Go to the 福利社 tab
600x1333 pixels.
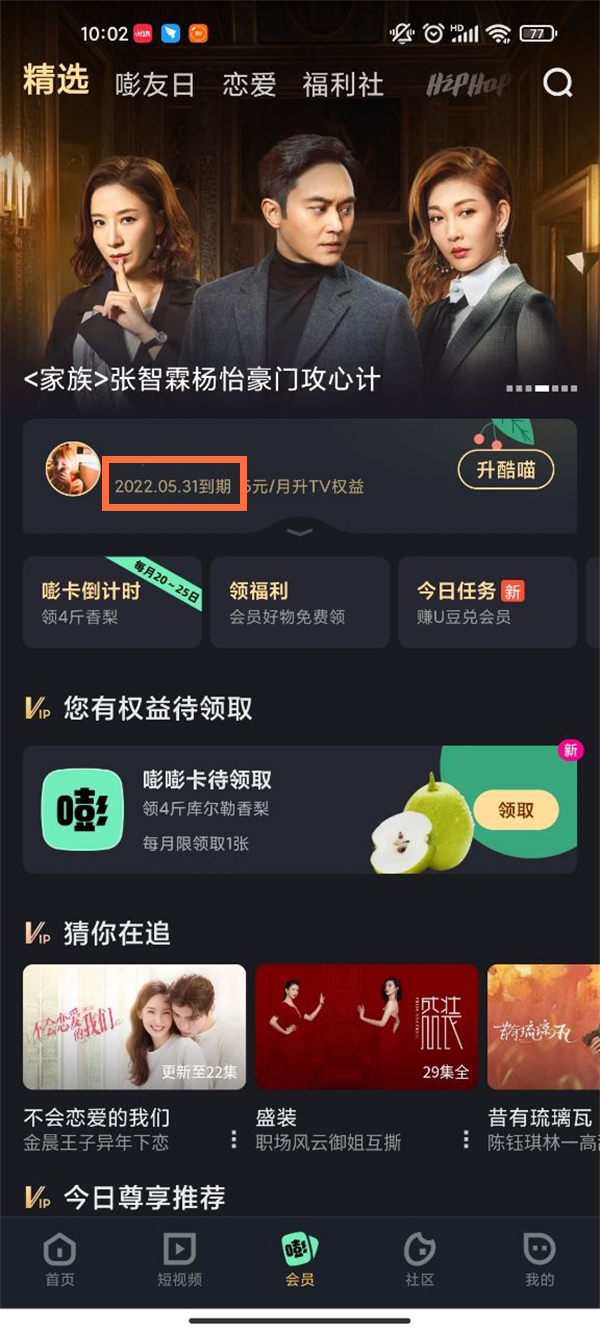[x=343, y=85]
